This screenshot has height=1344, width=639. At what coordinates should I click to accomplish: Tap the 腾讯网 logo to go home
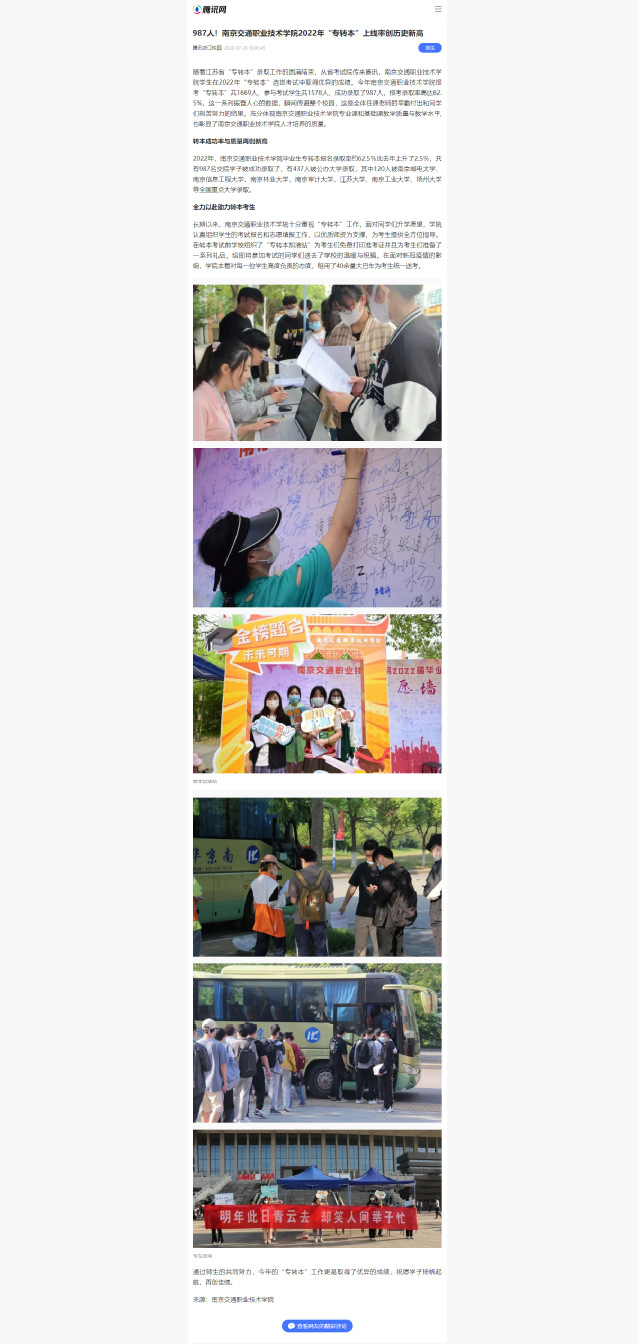210,9
